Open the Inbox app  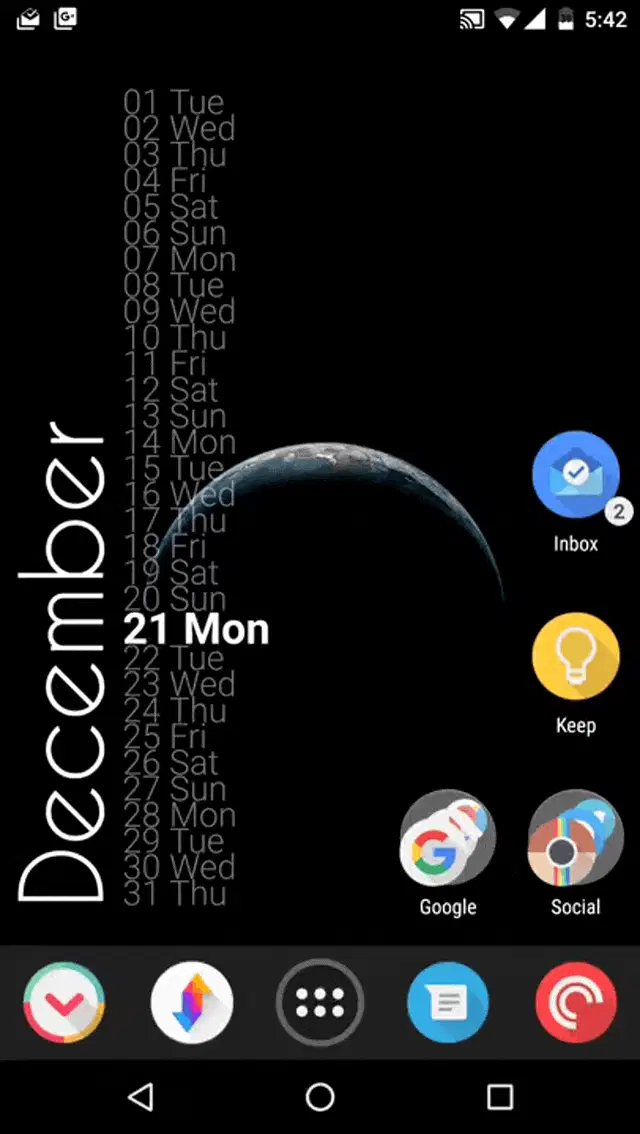[576, 474]
